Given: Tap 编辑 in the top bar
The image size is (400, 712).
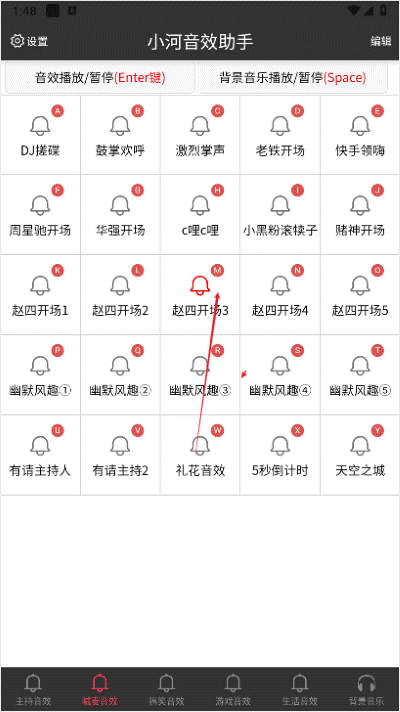Looking at the screenshot, I should pos(380,41).
